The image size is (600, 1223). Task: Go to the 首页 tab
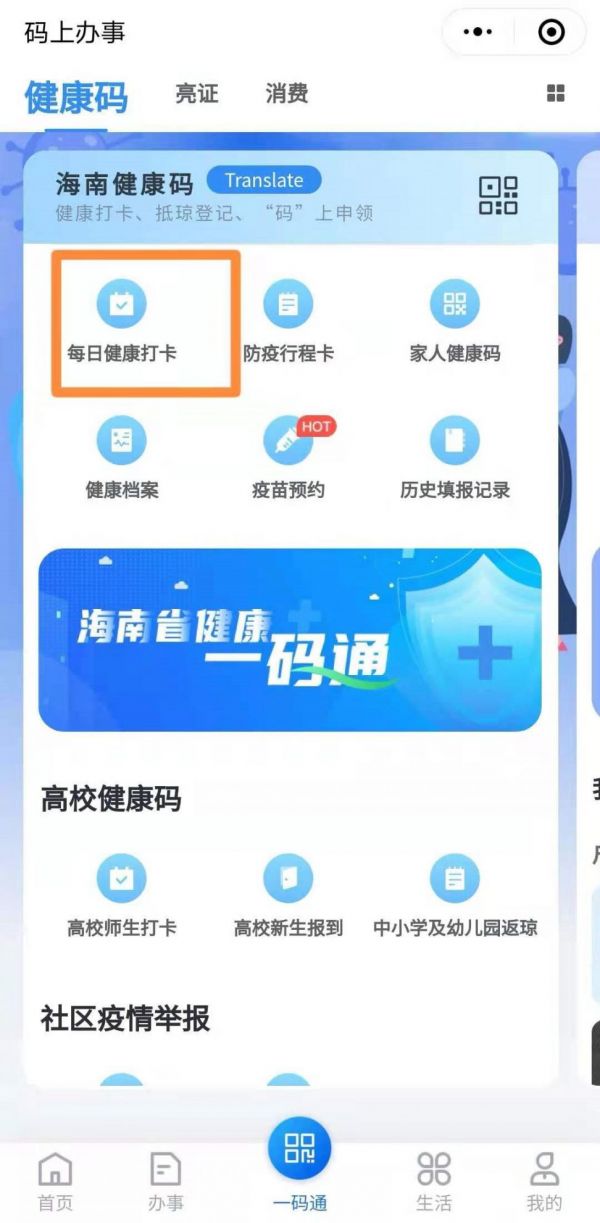point(55,1181)
